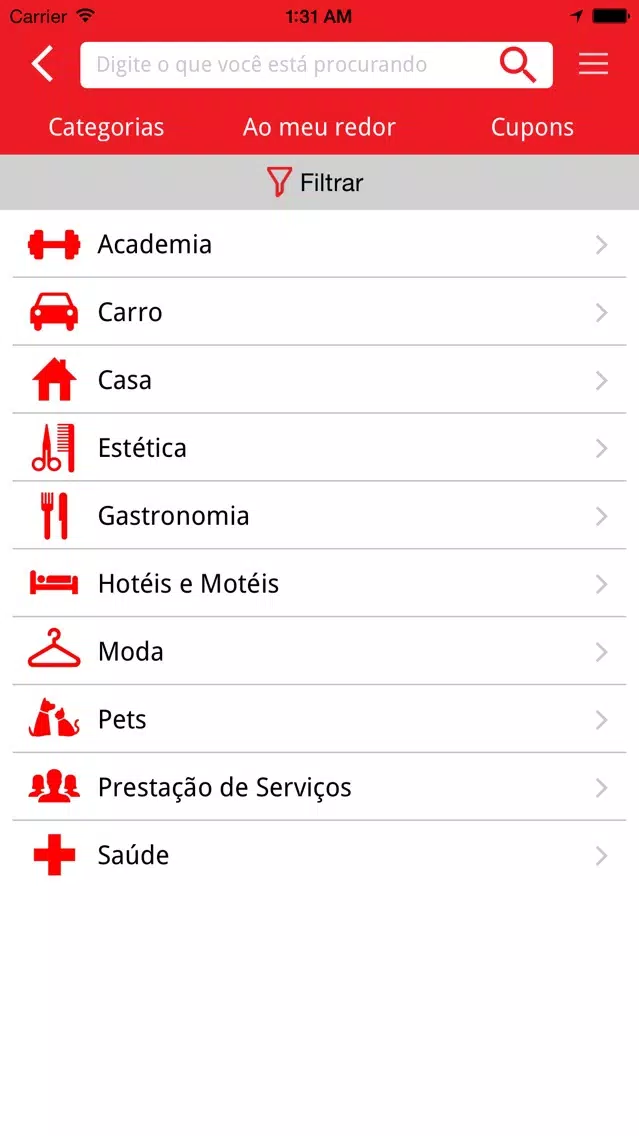Focus the 'Digite o que você está procurando' field

(x=317, y=65)
